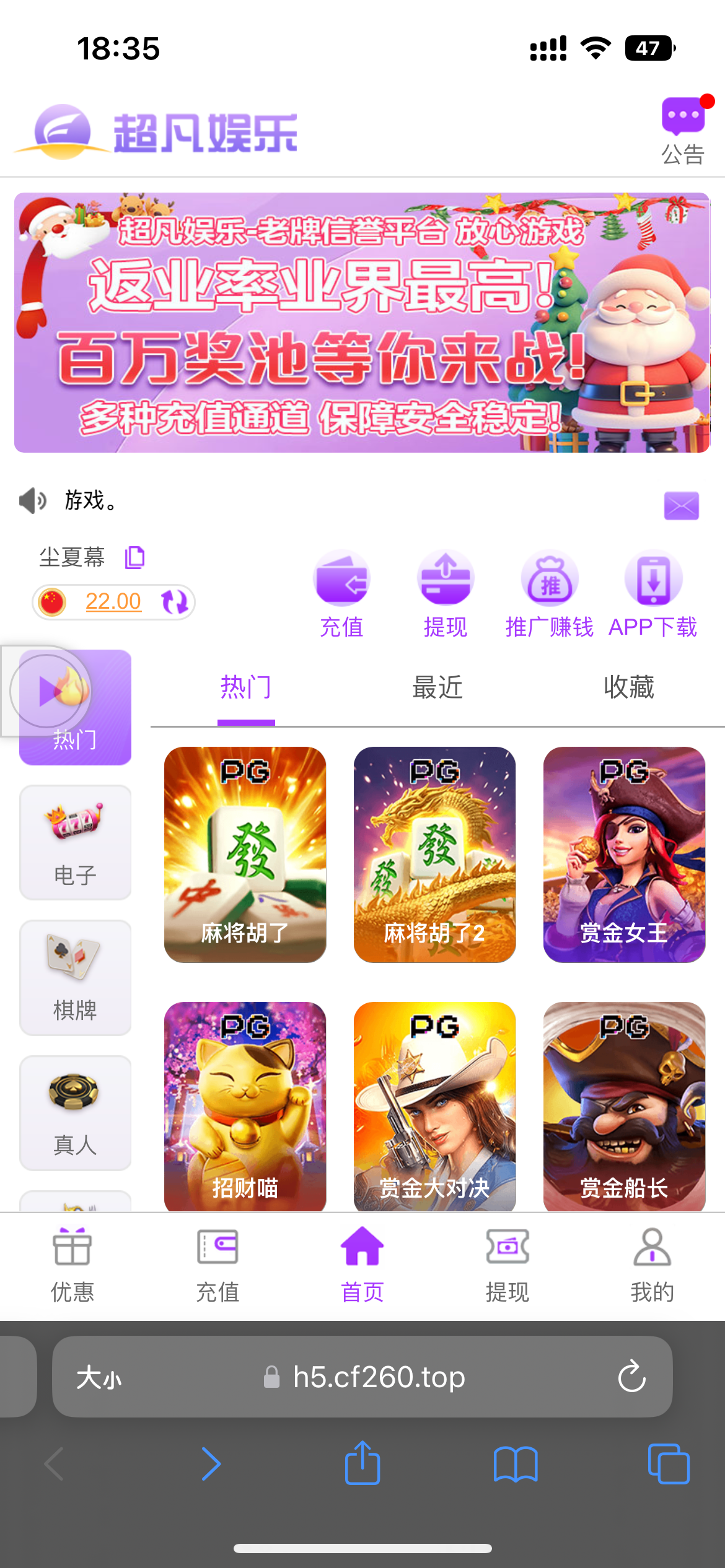The height and width of the screenshot is (1568, 725).
Task: Select the 真人 live category
Action: coord(75,1112)
